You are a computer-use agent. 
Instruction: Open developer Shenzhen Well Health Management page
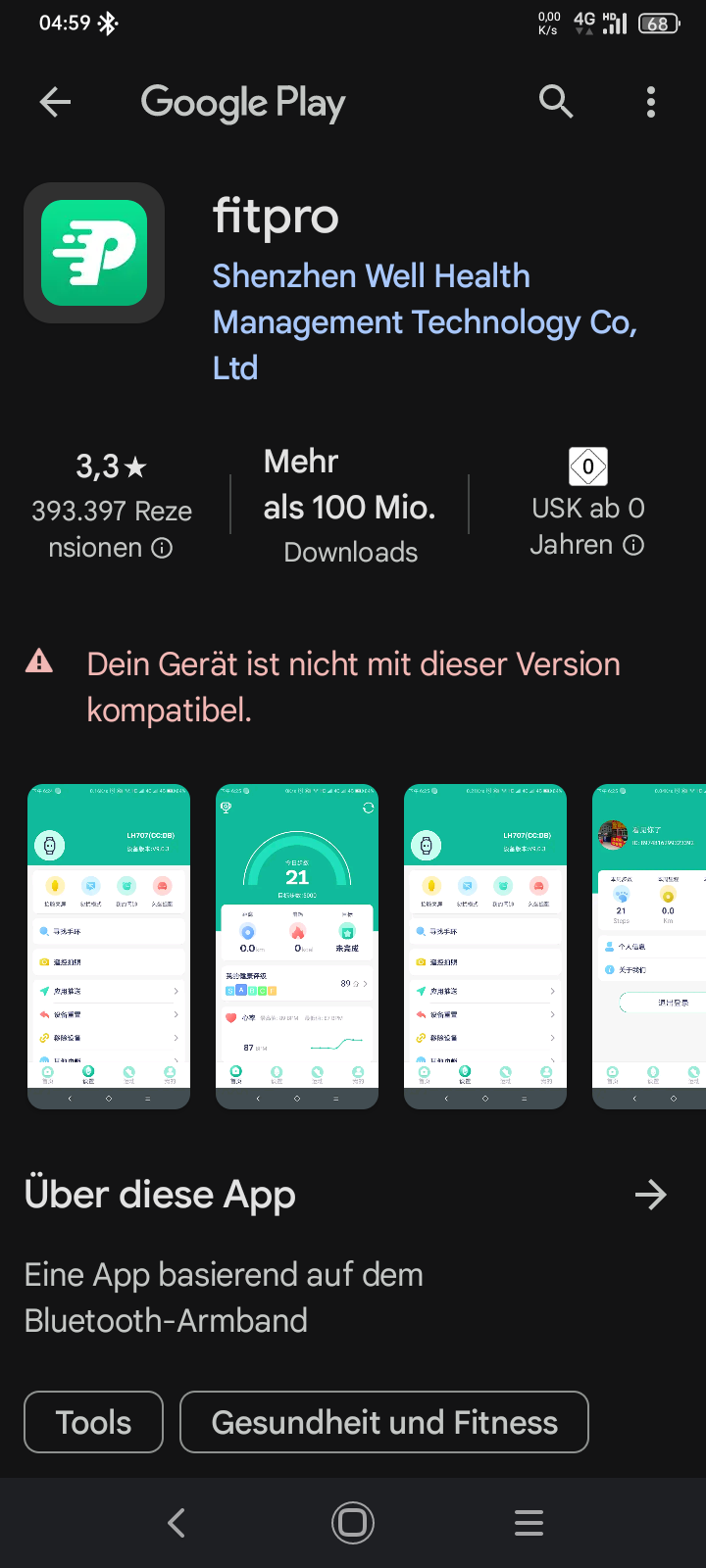pyautogui.click(x=424, y=321)
